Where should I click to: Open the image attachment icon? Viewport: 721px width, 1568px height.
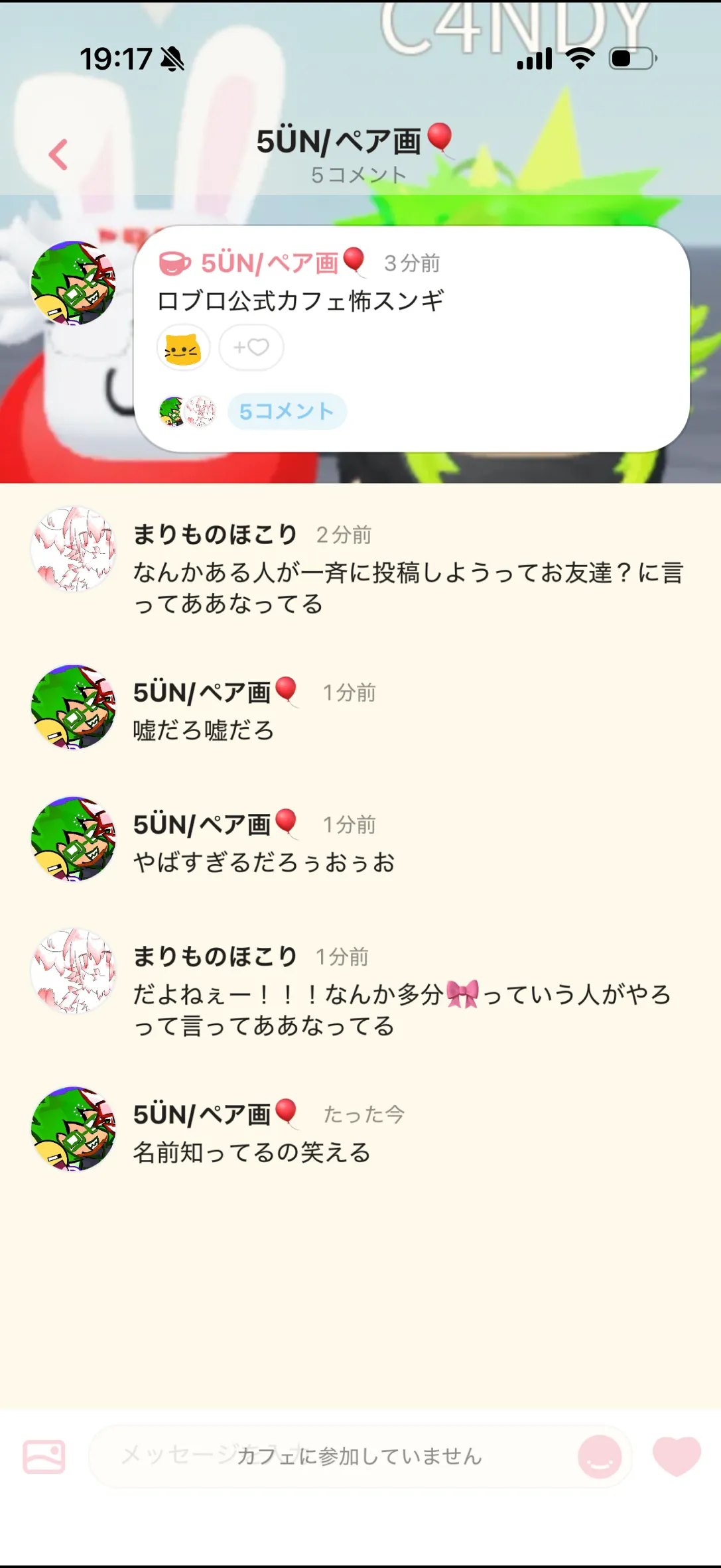click(x=44, y=1456)
